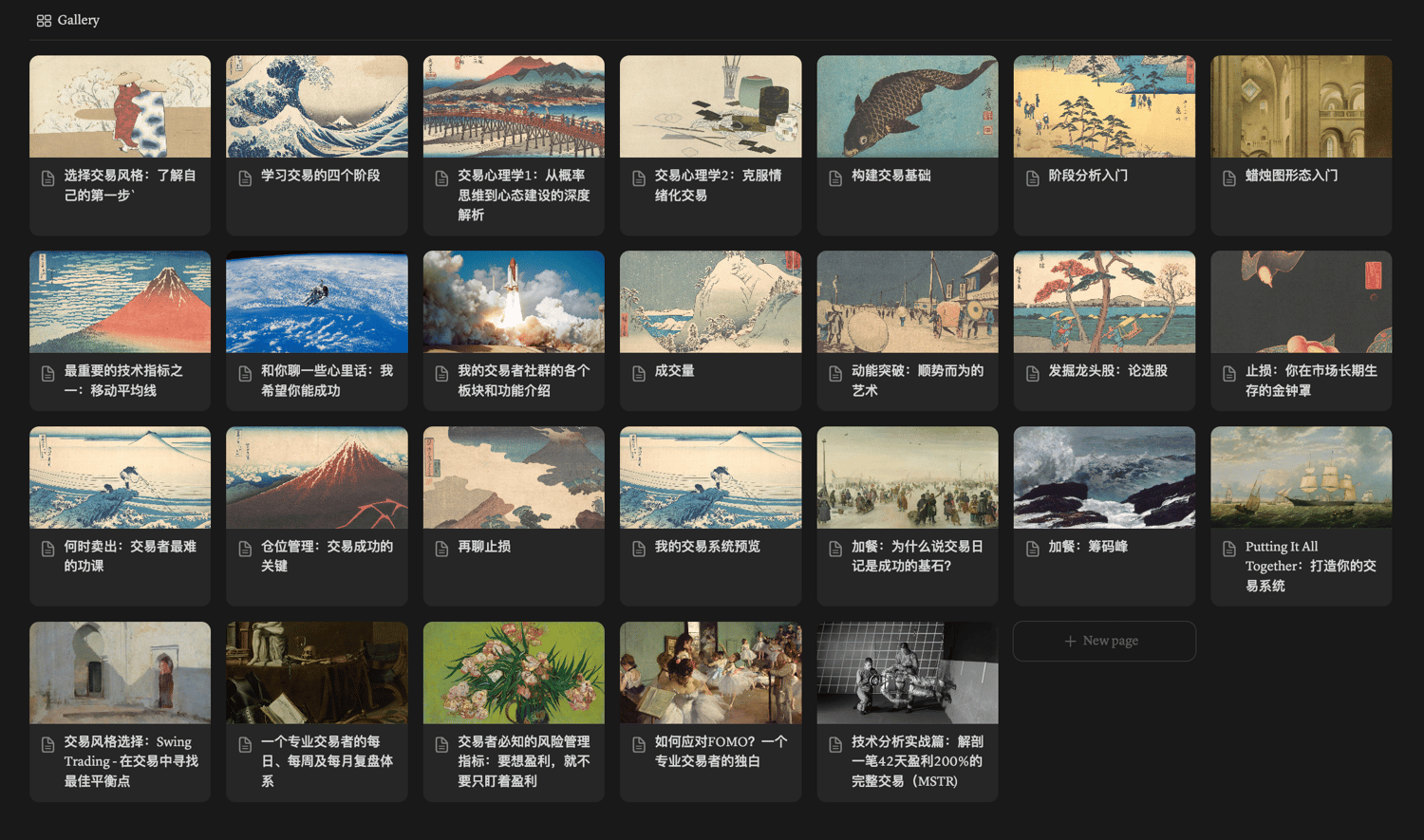View the 蜡烛图形态入门 card
The width and height of the screenshot is (1424, 840).
tap(1291, 176)
